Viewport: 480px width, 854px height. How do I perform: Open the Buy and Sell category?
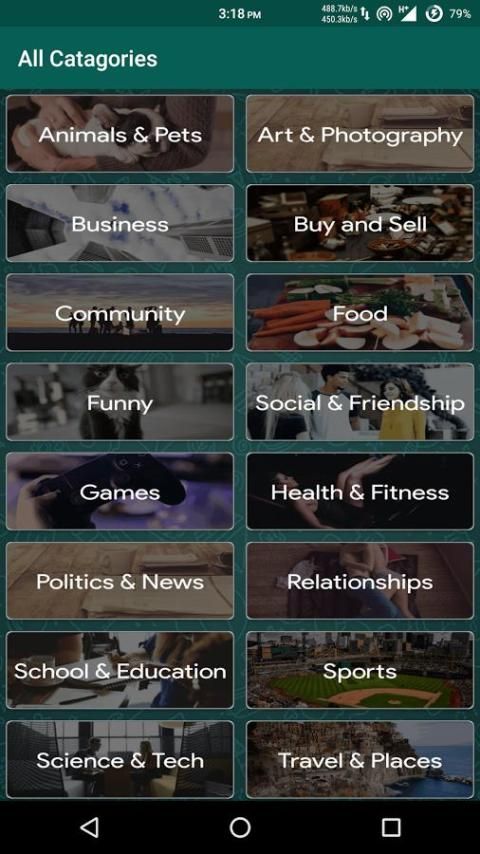[x=360, y=223]
